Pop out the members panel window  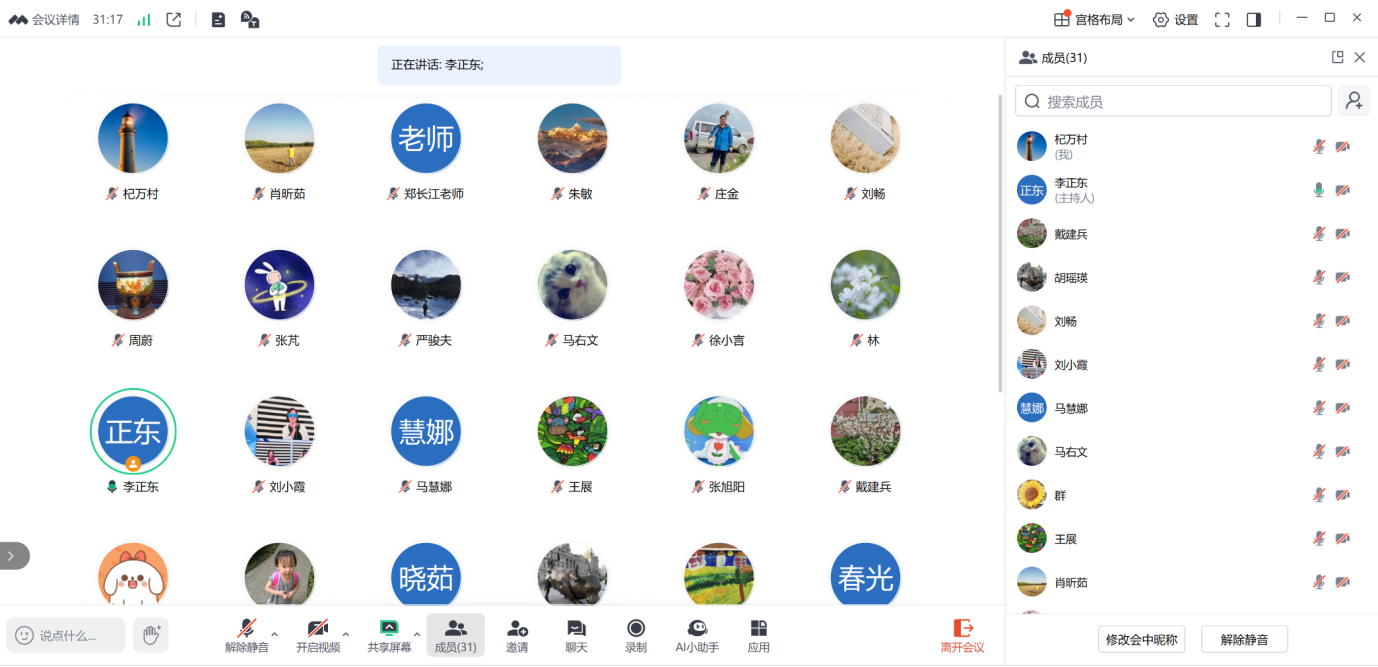click(1338, 58)
